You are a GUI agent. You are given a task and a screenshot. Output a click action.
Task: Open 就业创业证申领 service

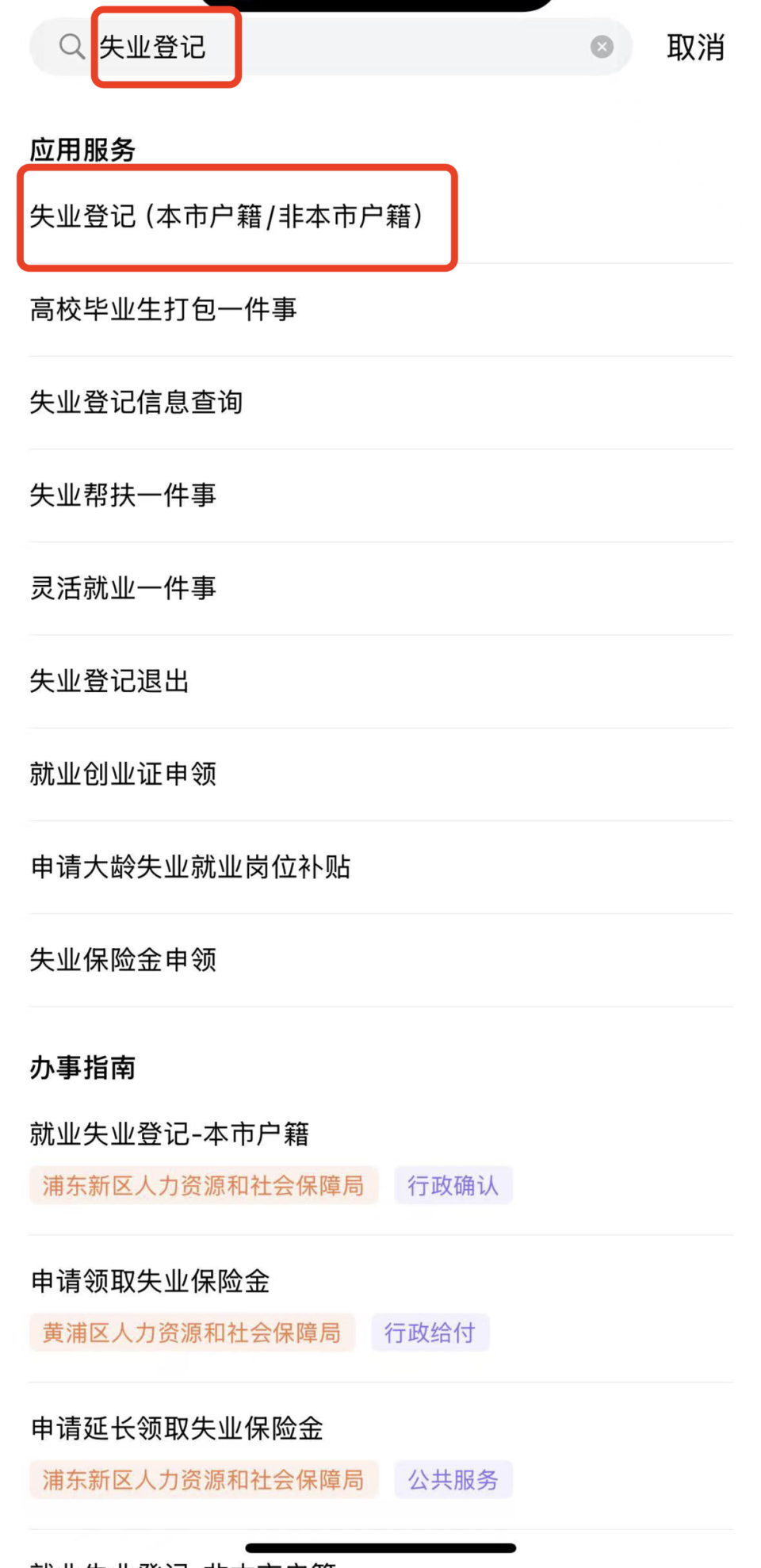(123, 774)
